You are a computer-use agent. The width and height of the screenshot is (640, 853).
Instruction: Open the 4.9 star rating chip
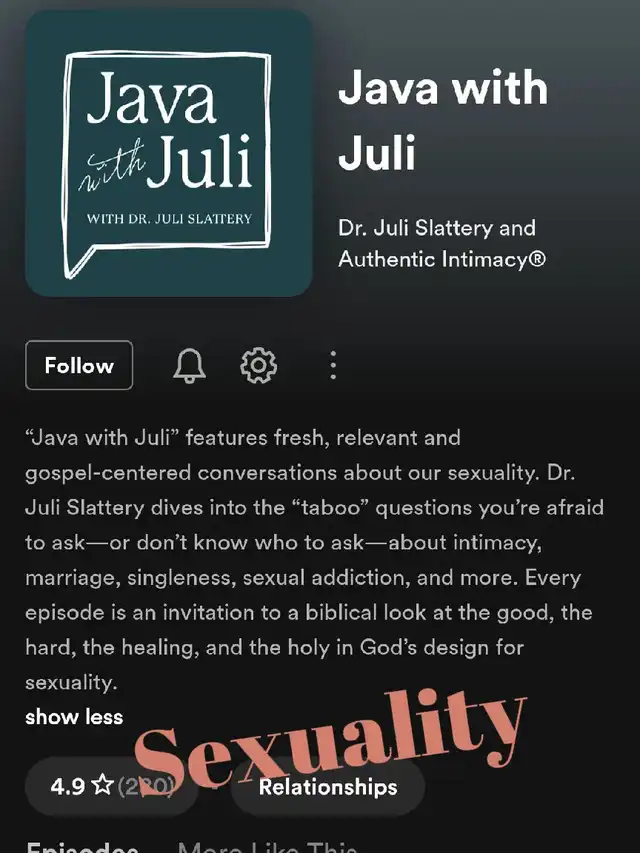[x=110, y=787]
